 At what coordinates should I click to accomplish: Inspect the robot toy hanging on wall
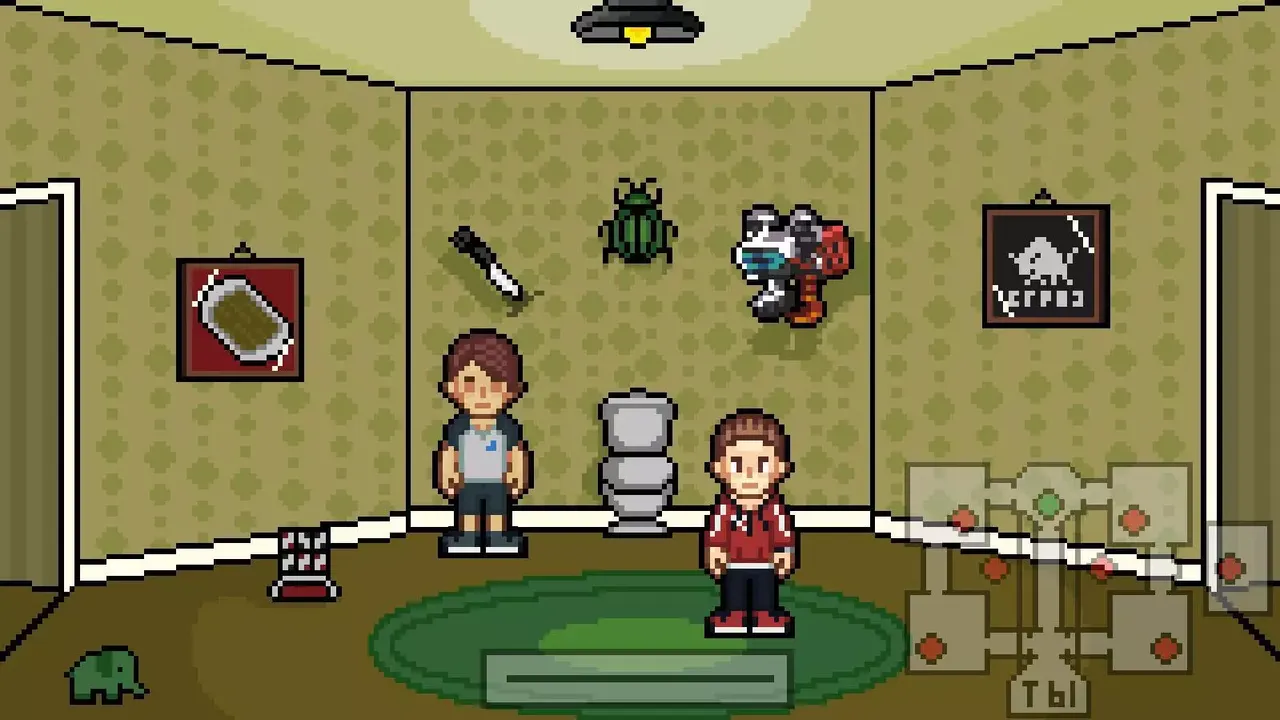[794, 265]
